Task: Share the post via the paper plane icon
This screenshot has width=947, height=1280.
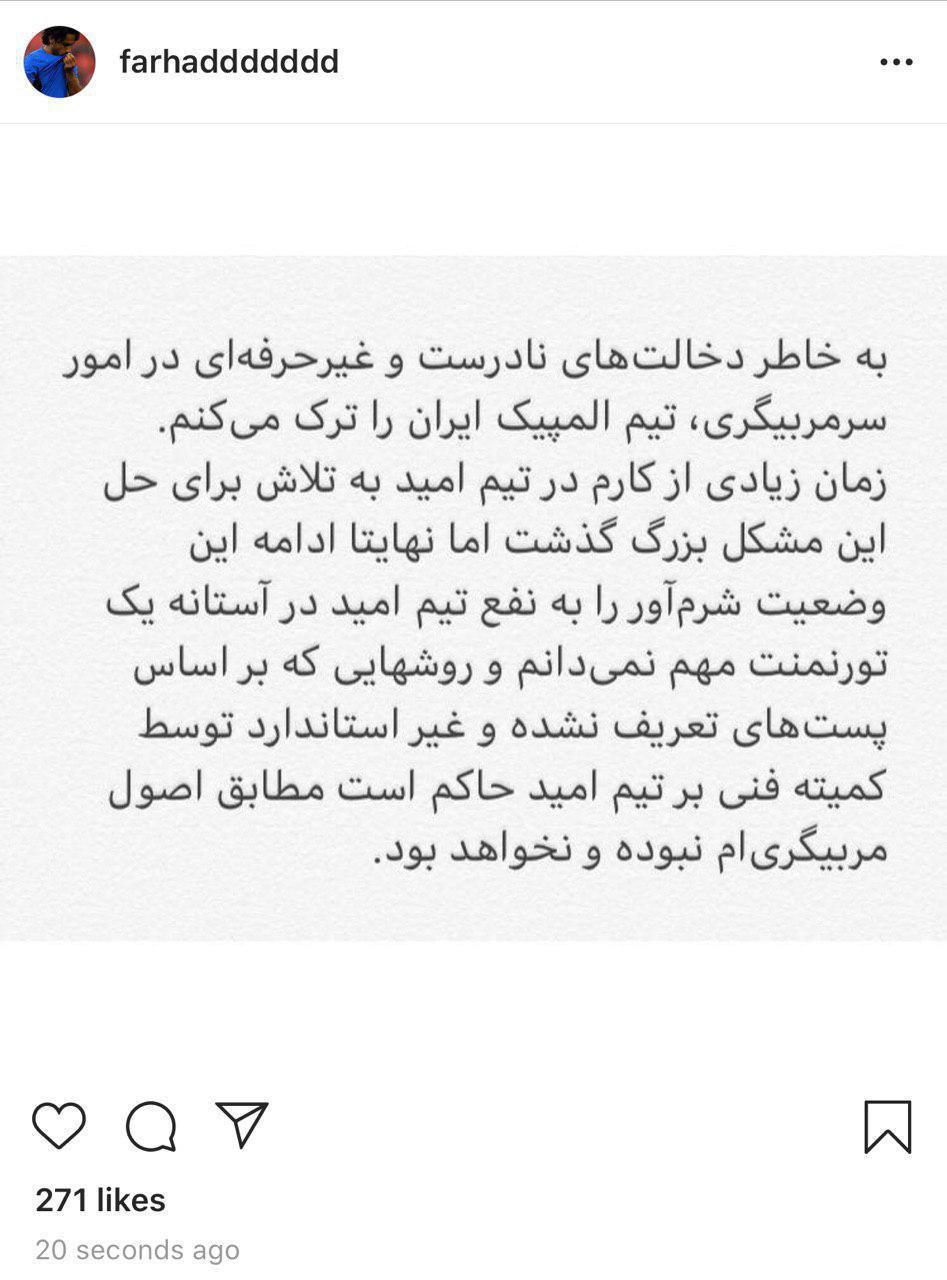Action: pyautogui.click(x=242, y=1124)
